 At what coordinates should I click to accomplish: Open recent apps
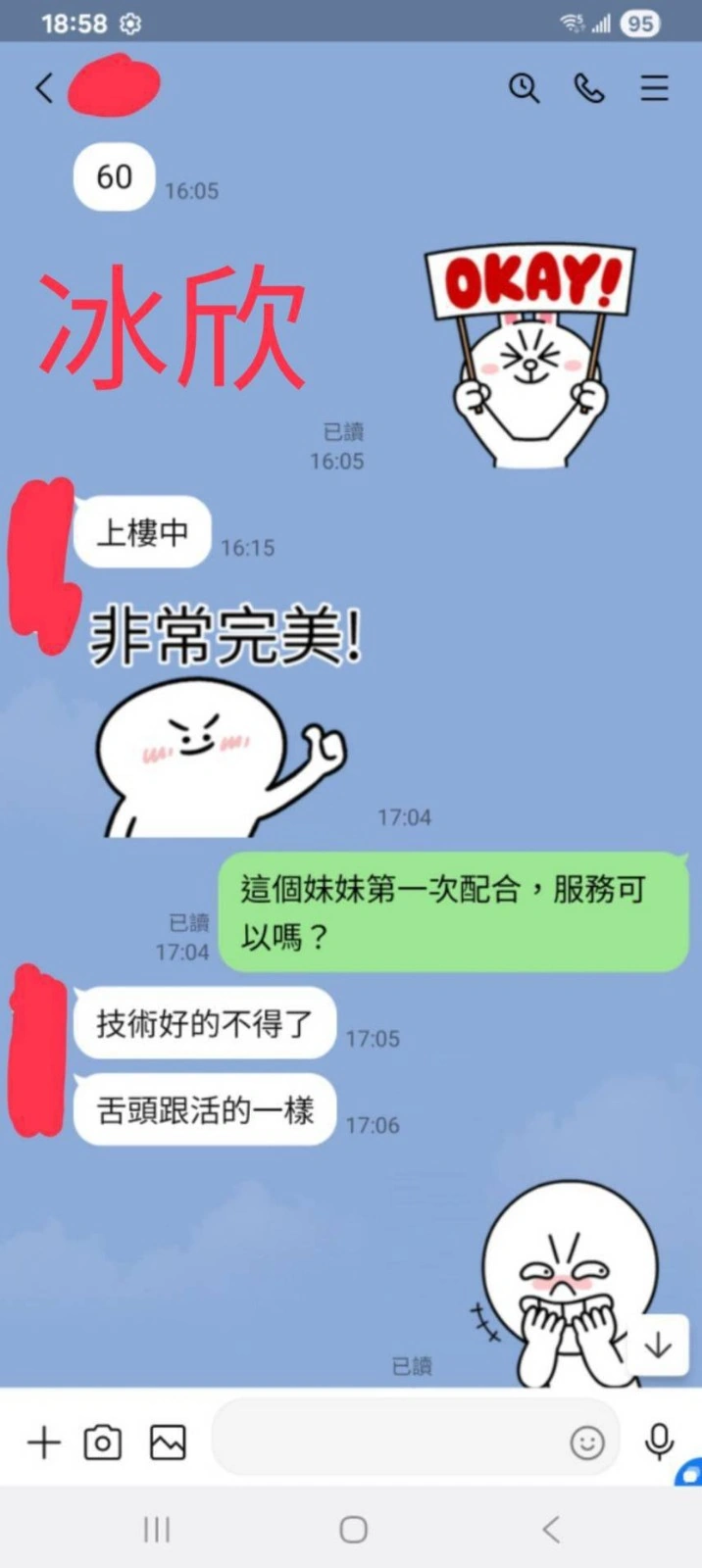[157, 1529]
